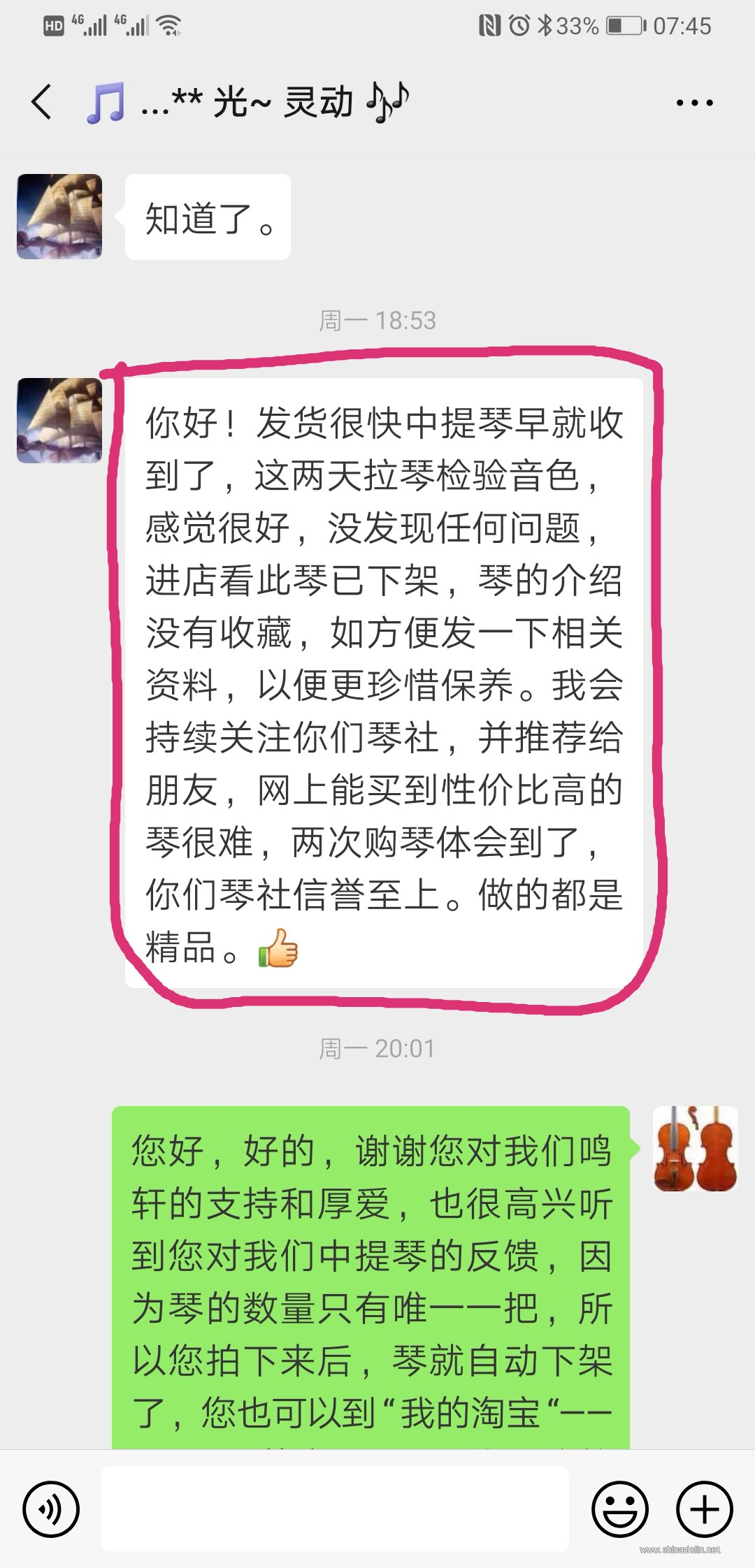Screen dimensions: 755x1568
Task: Open the chat info overflow menu
Action: point(694,103)
